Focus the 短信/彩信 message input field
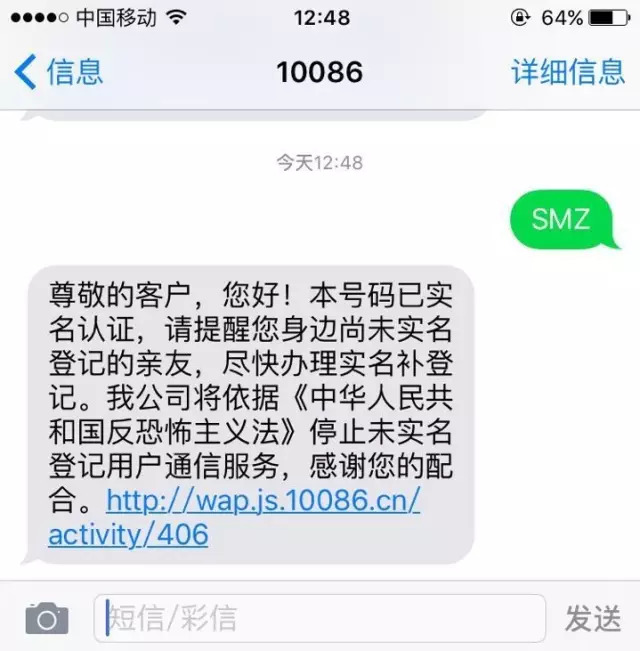640x651 pixels. tap(320, 618)
